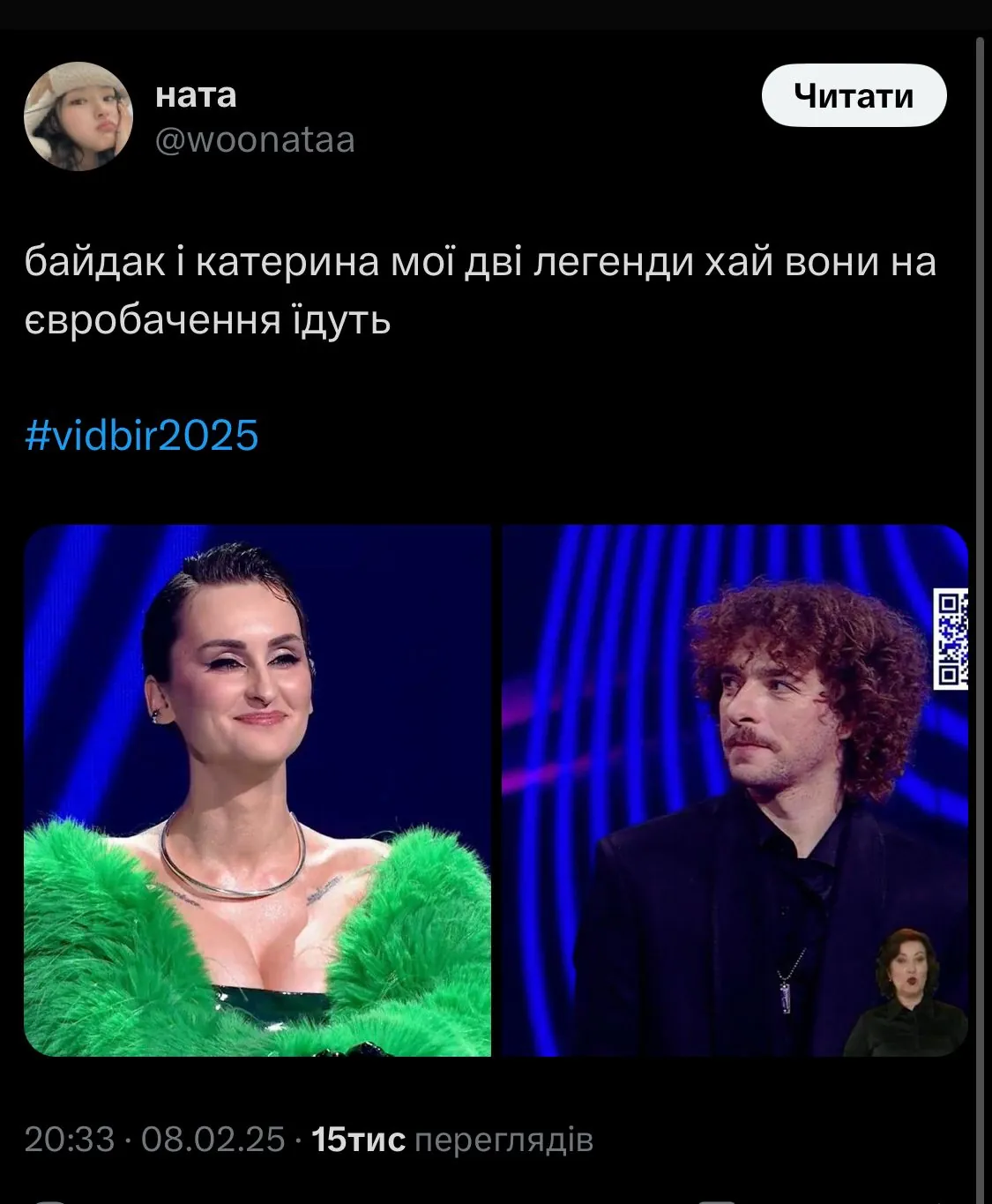Open the @woonataa profile handle
The width and height of the screenshot is (992, 1204).
[255, 140]
